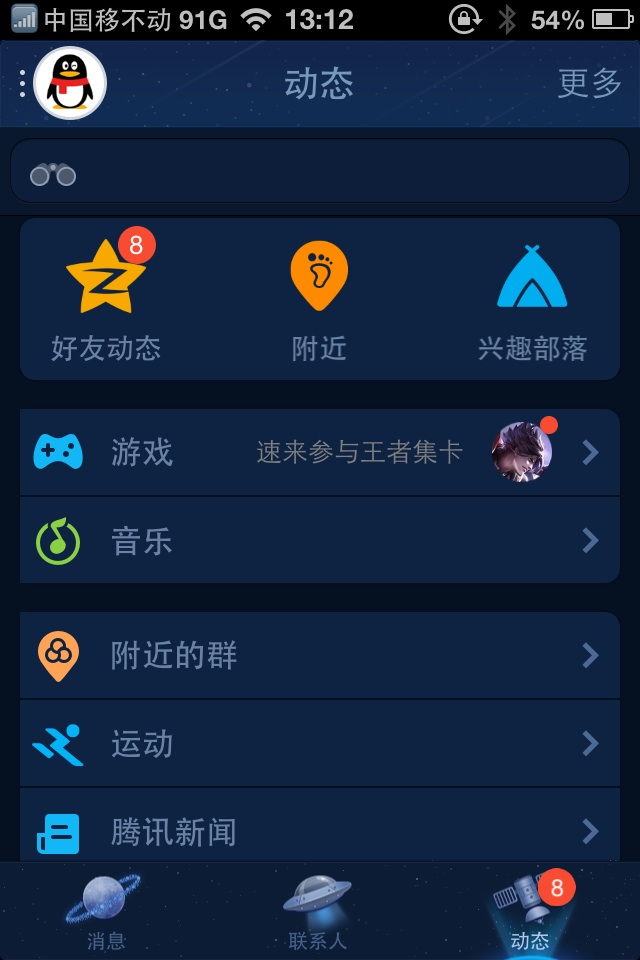Switch to the 消息 messages tab
Screen dimensions: 640x960
pos(105,912)
